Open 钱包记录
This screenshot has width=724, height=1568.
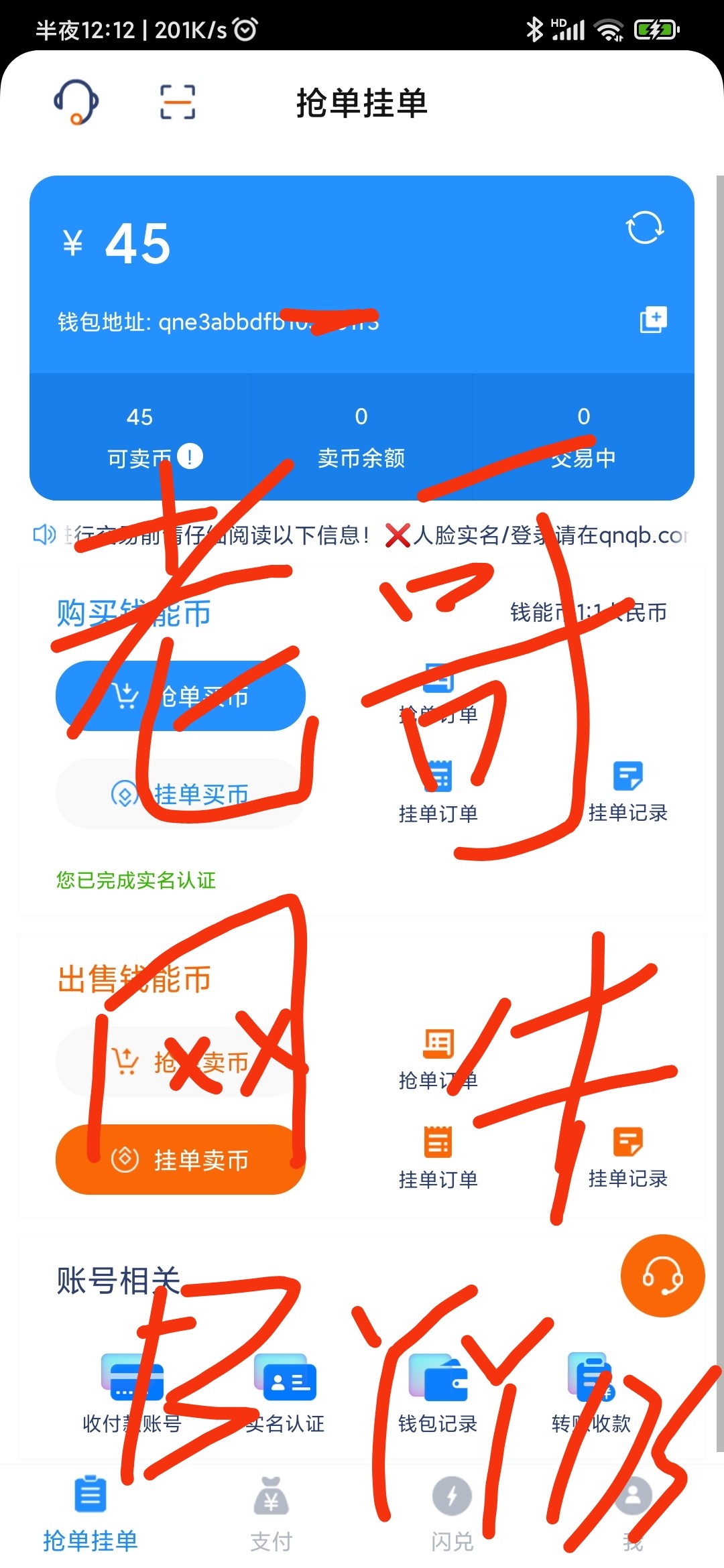coord(438,1394)
